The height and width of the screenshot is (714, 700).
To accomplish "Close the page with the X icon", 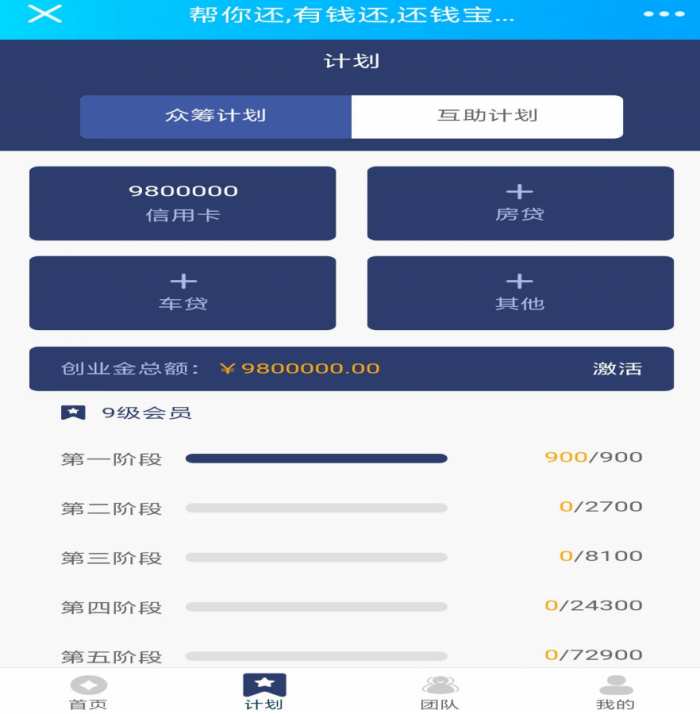I will (x=45, y=15).
